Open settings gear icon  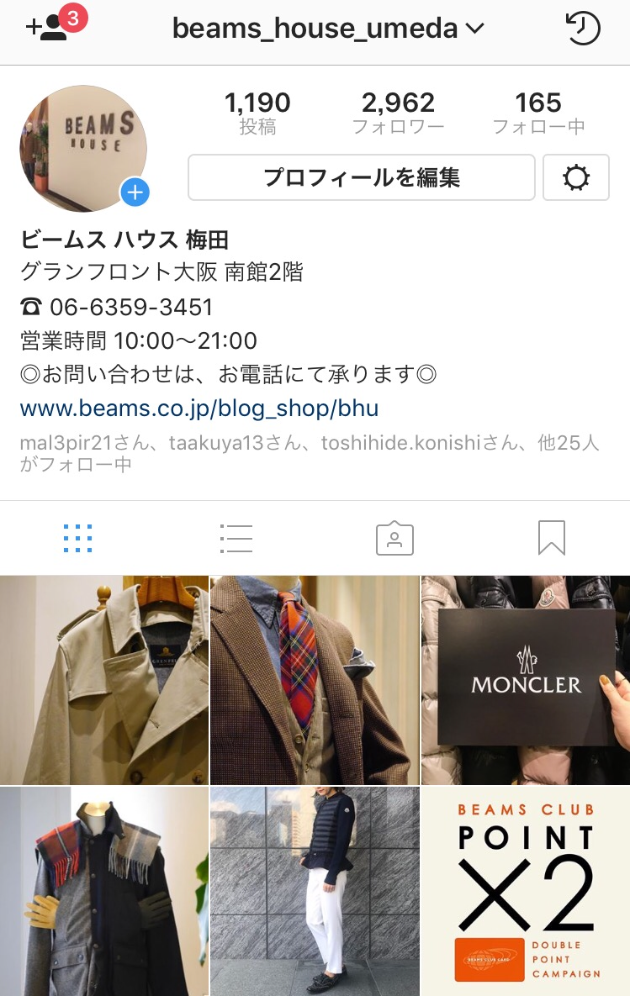click(x=576, y=178)
